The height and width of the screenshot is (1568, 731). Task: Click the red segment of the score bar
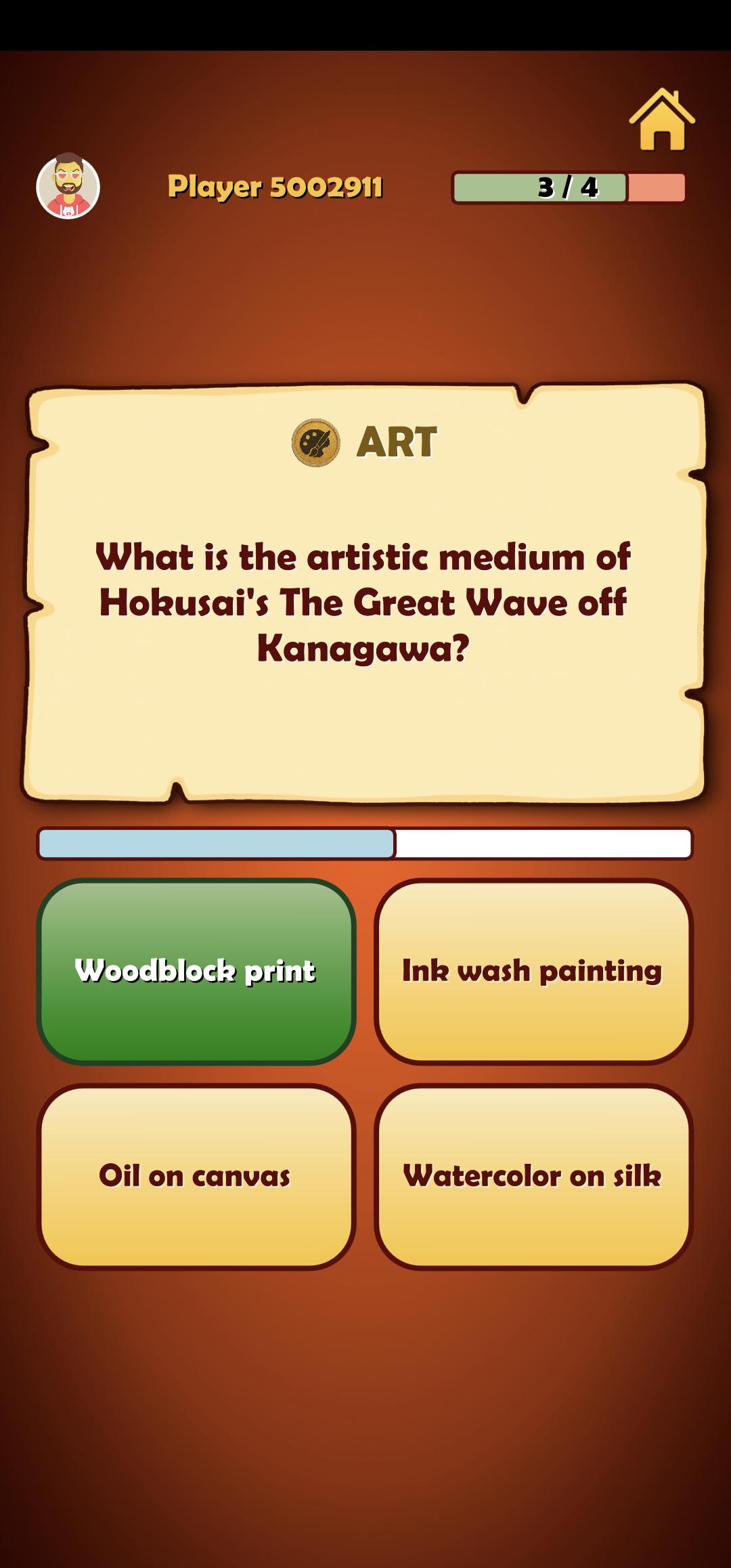click(x=655, y=187)
